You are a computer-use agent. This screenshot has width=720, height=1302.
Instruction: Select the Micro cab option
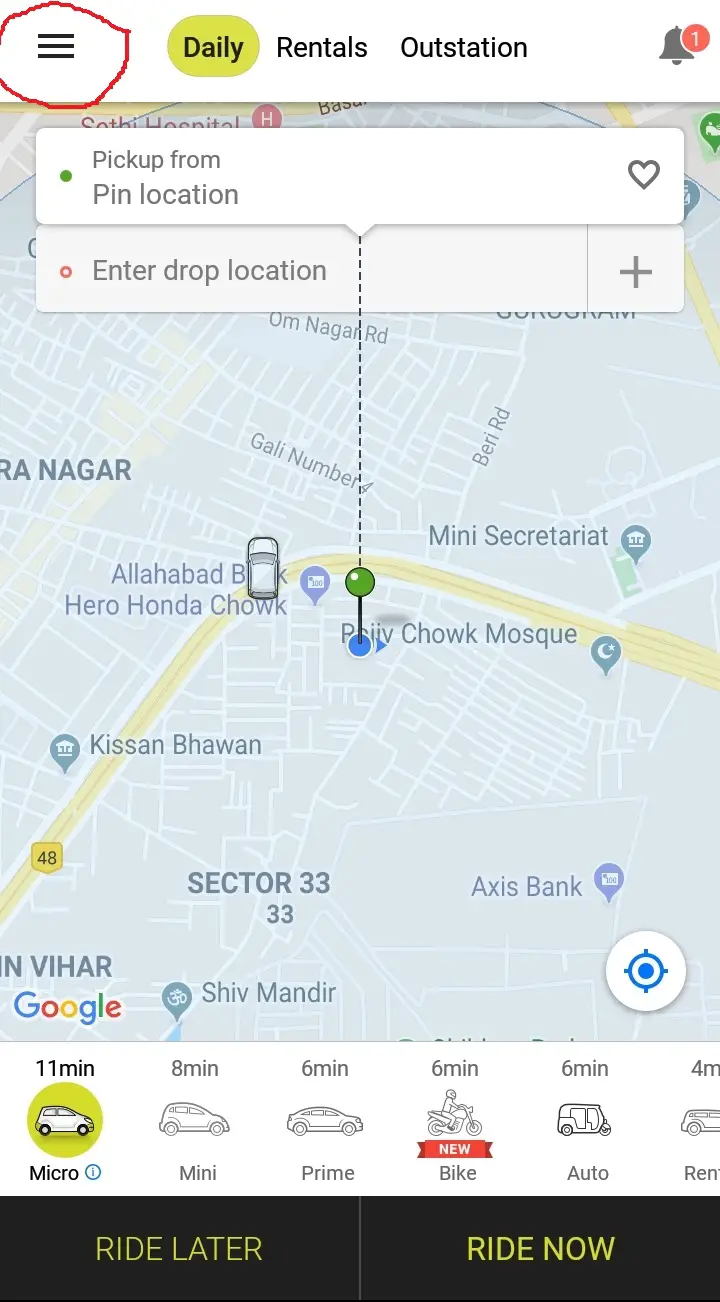(64, 1121)
